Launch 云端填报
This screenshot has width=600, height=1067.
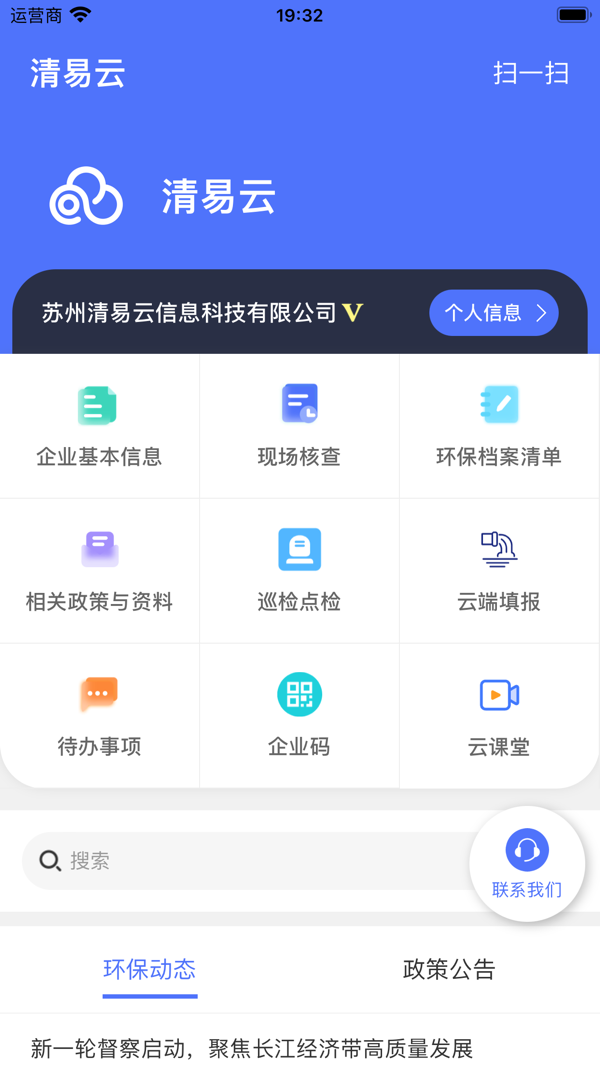[499, 572]
